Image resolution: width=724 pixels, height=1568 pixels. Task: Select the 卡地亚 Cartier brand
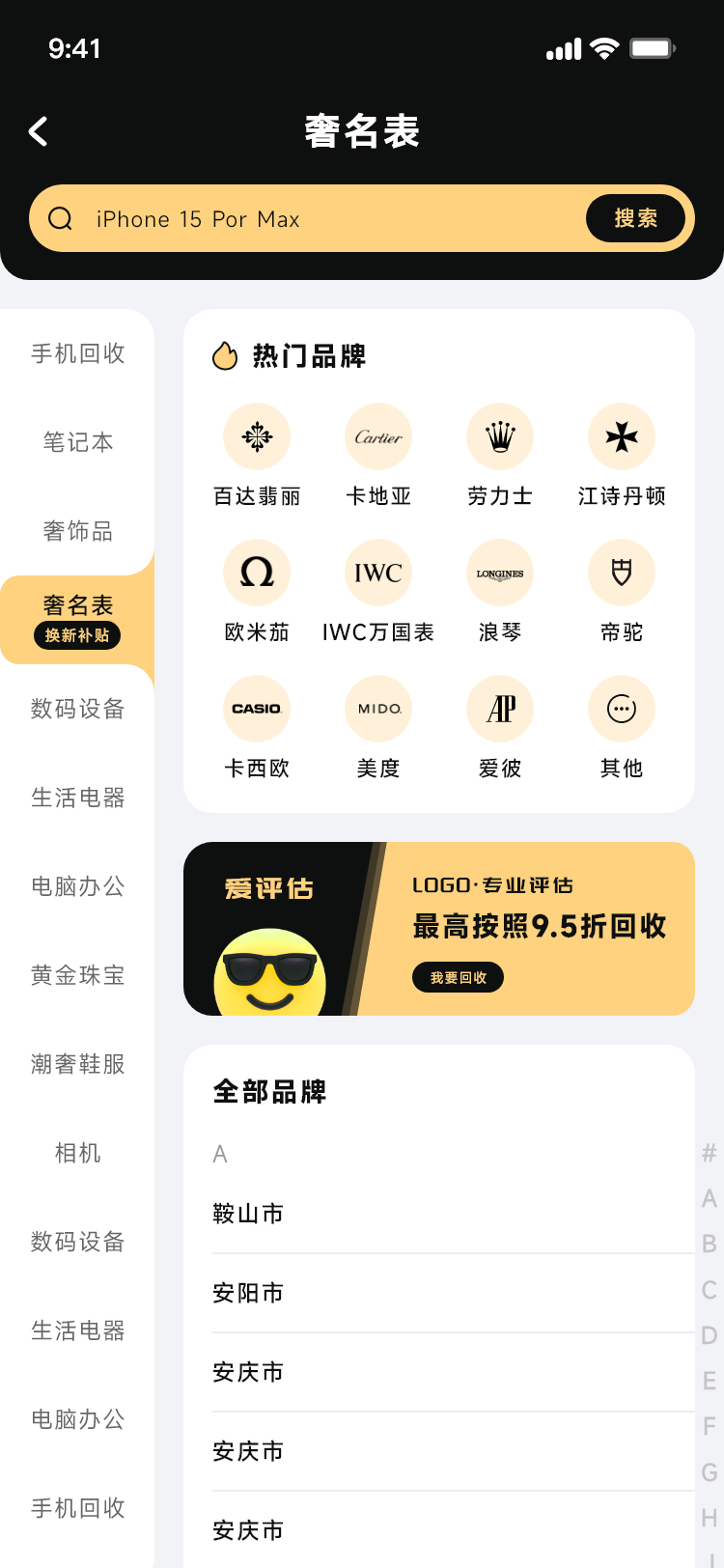pyautogui.click(x=378, y=454)
